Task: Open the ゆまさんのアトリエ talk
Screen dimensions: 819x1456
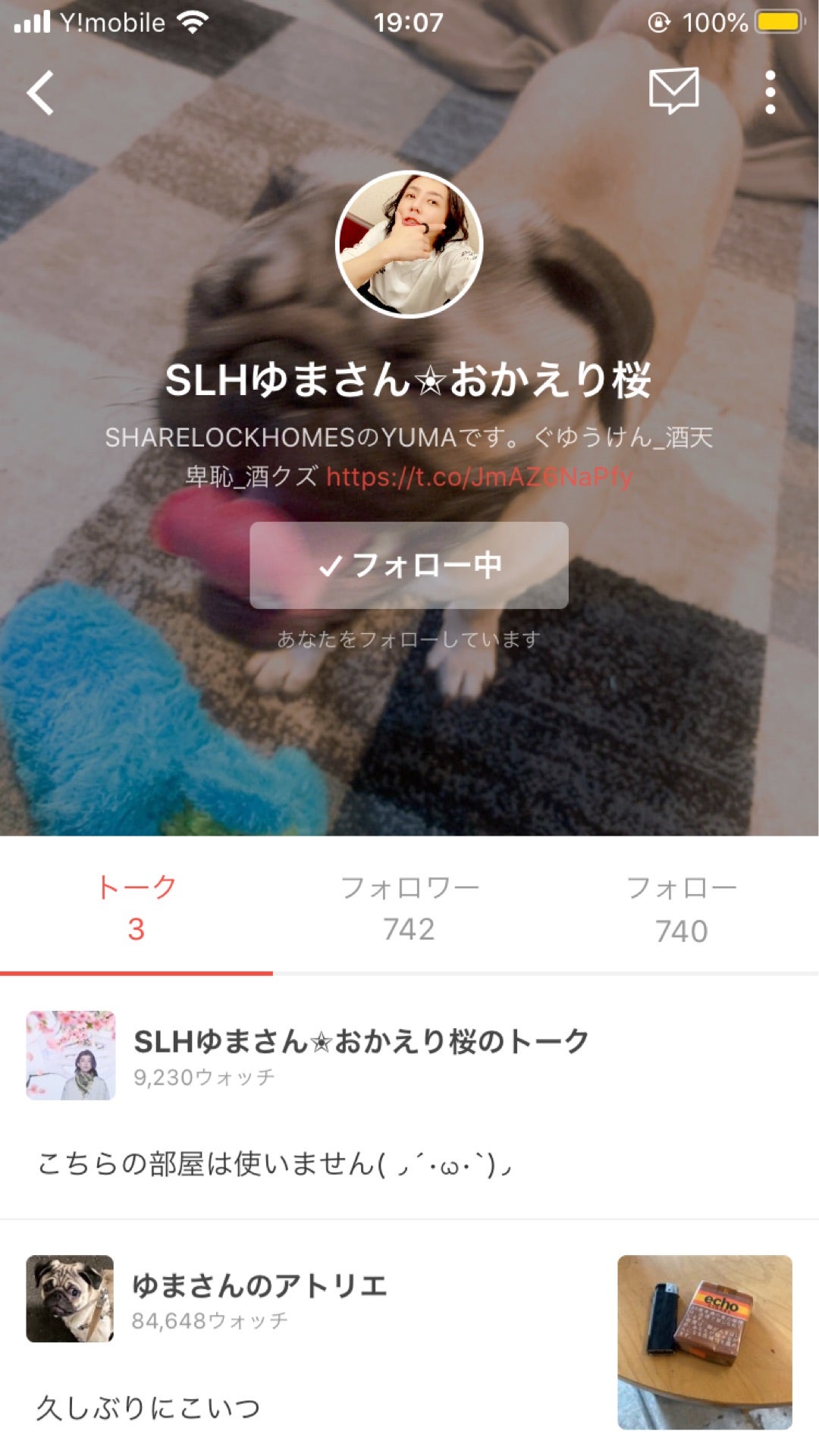Action: click(259, 1285)
